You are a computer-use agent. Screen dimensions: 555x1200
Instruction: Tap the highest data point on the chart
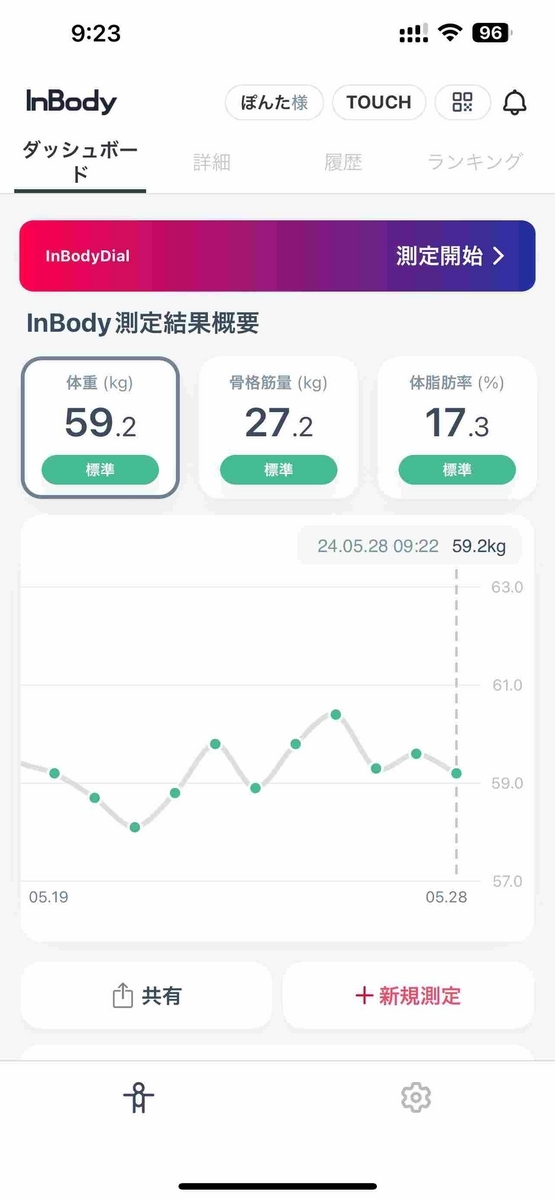336,714
